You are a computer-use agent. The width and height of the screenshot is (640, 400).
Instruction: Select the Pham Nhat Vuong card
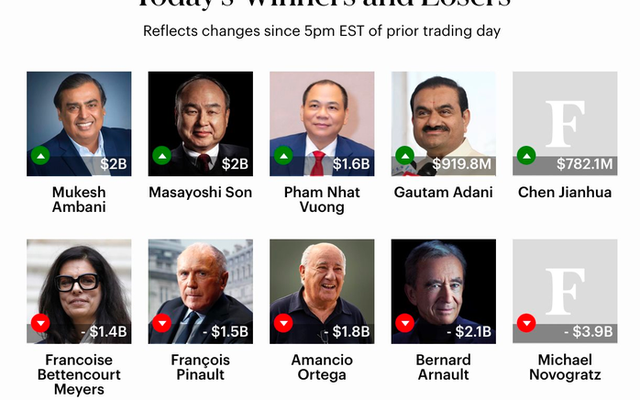click(x=322, y=123)
